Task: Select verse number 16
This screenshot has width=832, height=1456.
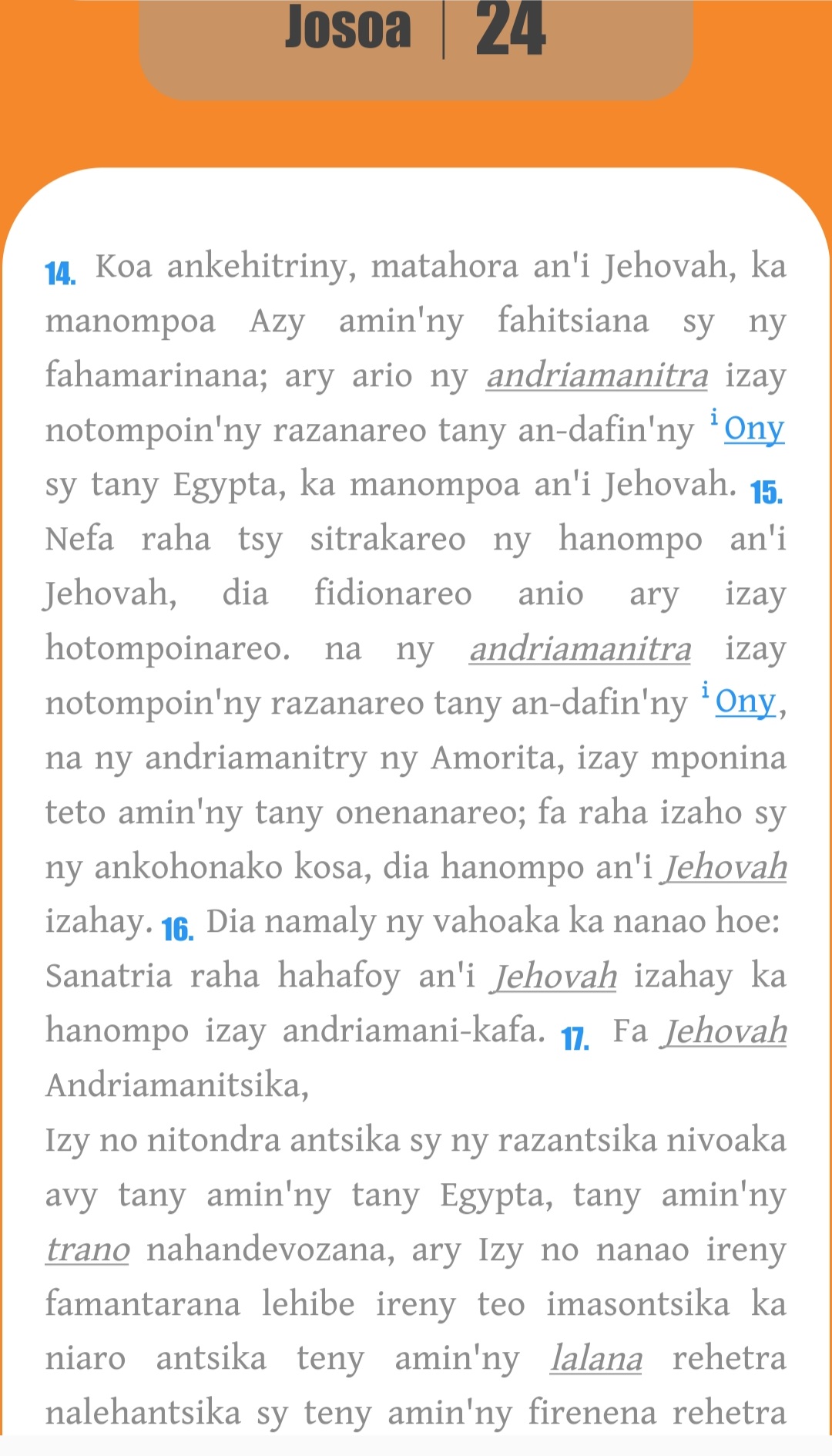Action: coord(177,930)
